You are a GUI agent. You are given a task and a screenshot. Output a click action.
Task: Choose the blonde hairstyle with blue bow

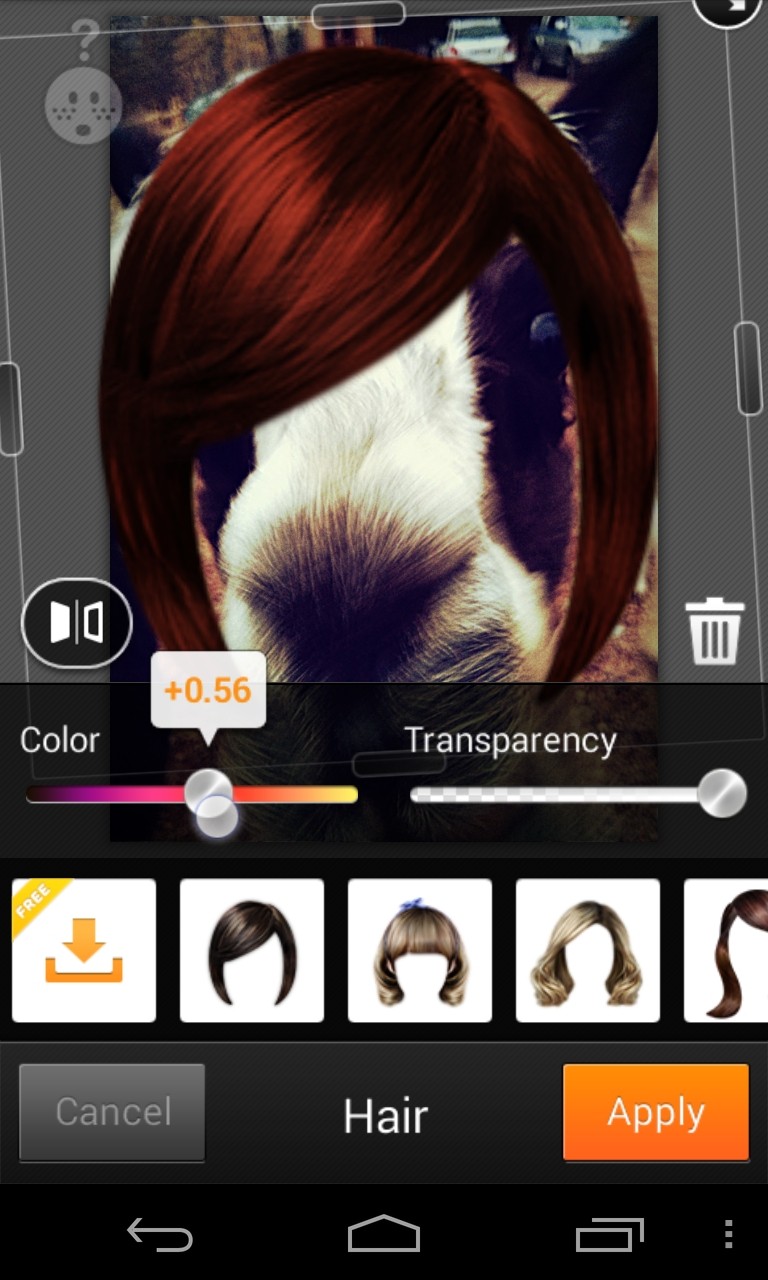420,950
